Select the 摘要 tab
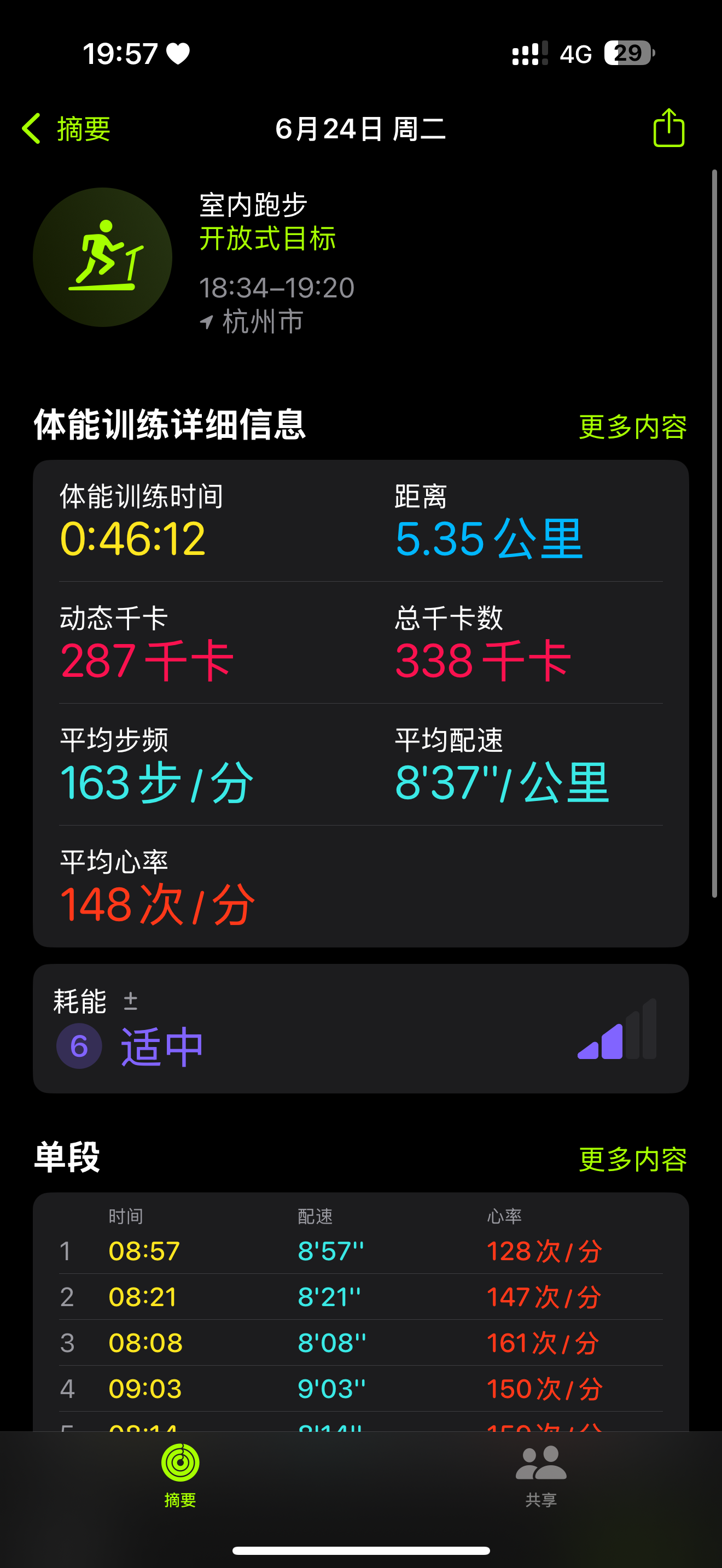The image size is (722, 1568). pyautogui.click(x=180, y=1476)
